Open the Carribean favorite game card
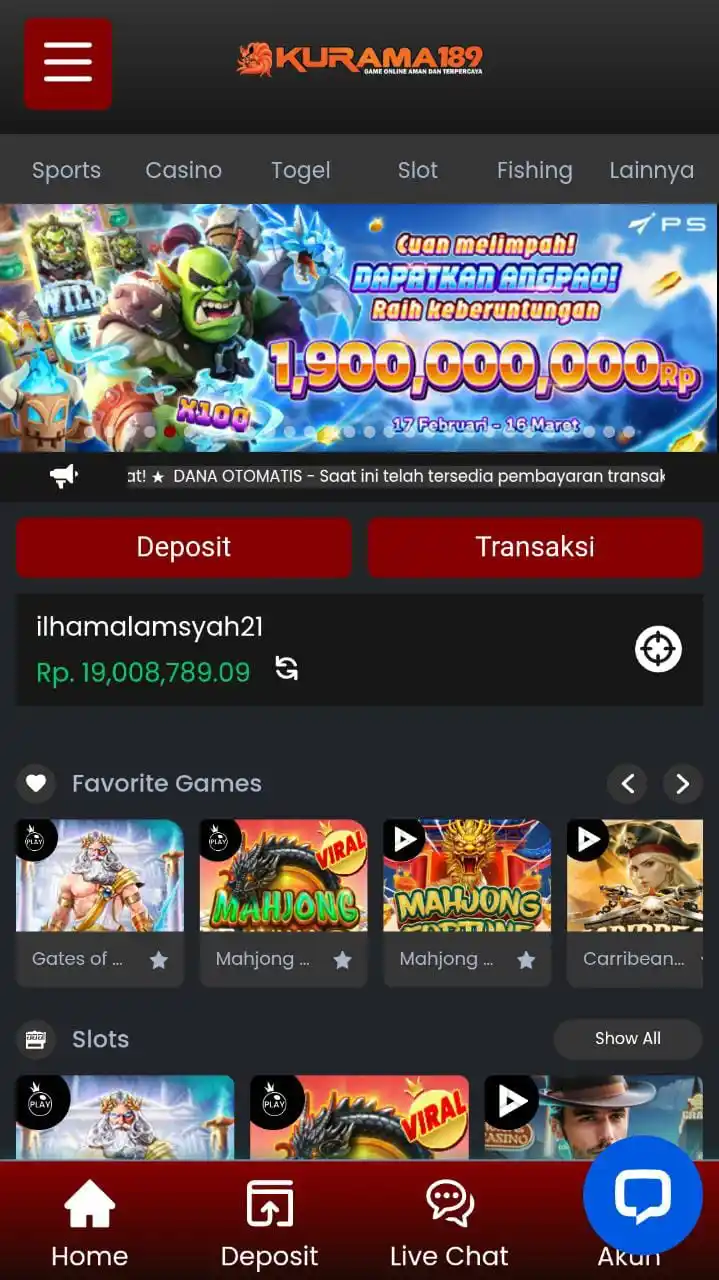Image resolution: width=719 pixels, height=1280 pixels. pos(635,878)
